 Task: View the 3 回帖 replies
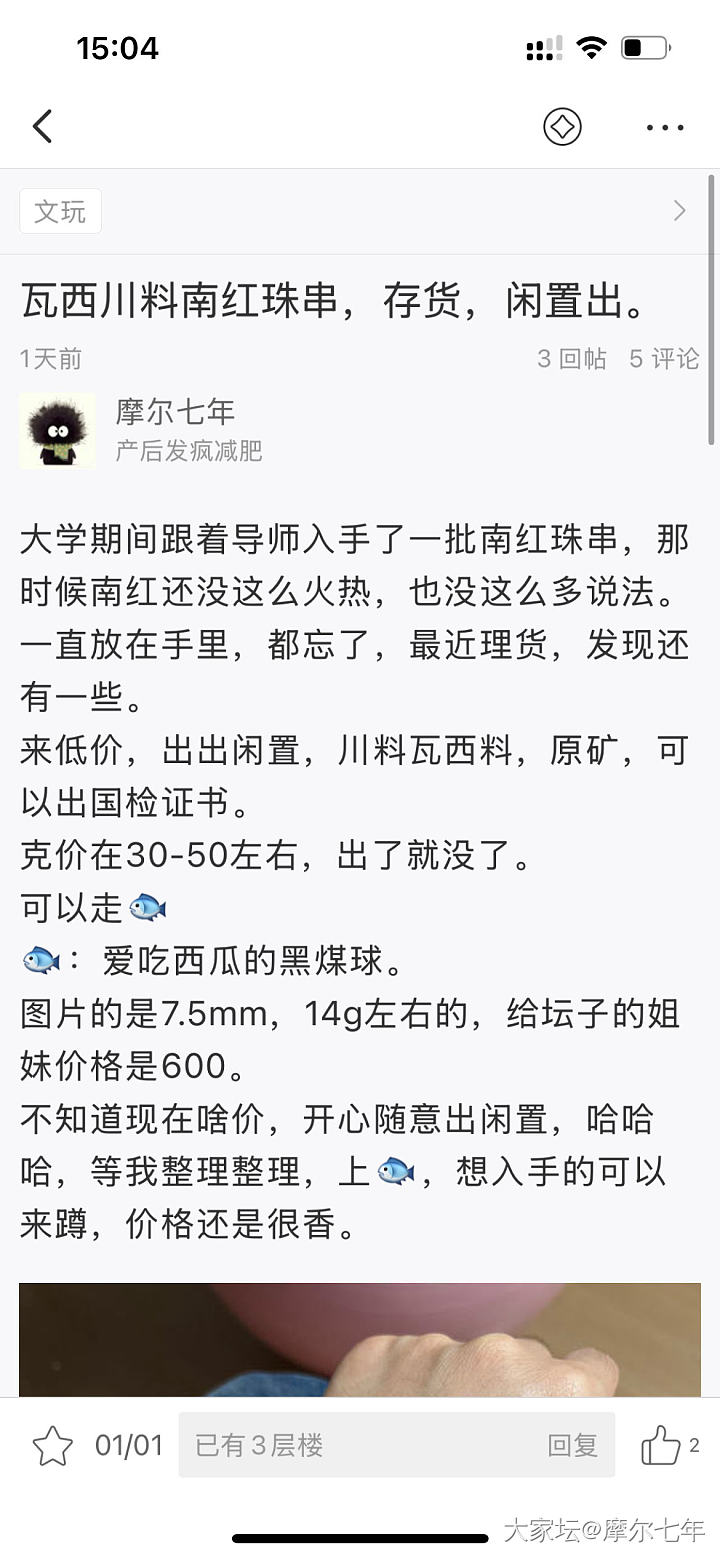point(572,359)
